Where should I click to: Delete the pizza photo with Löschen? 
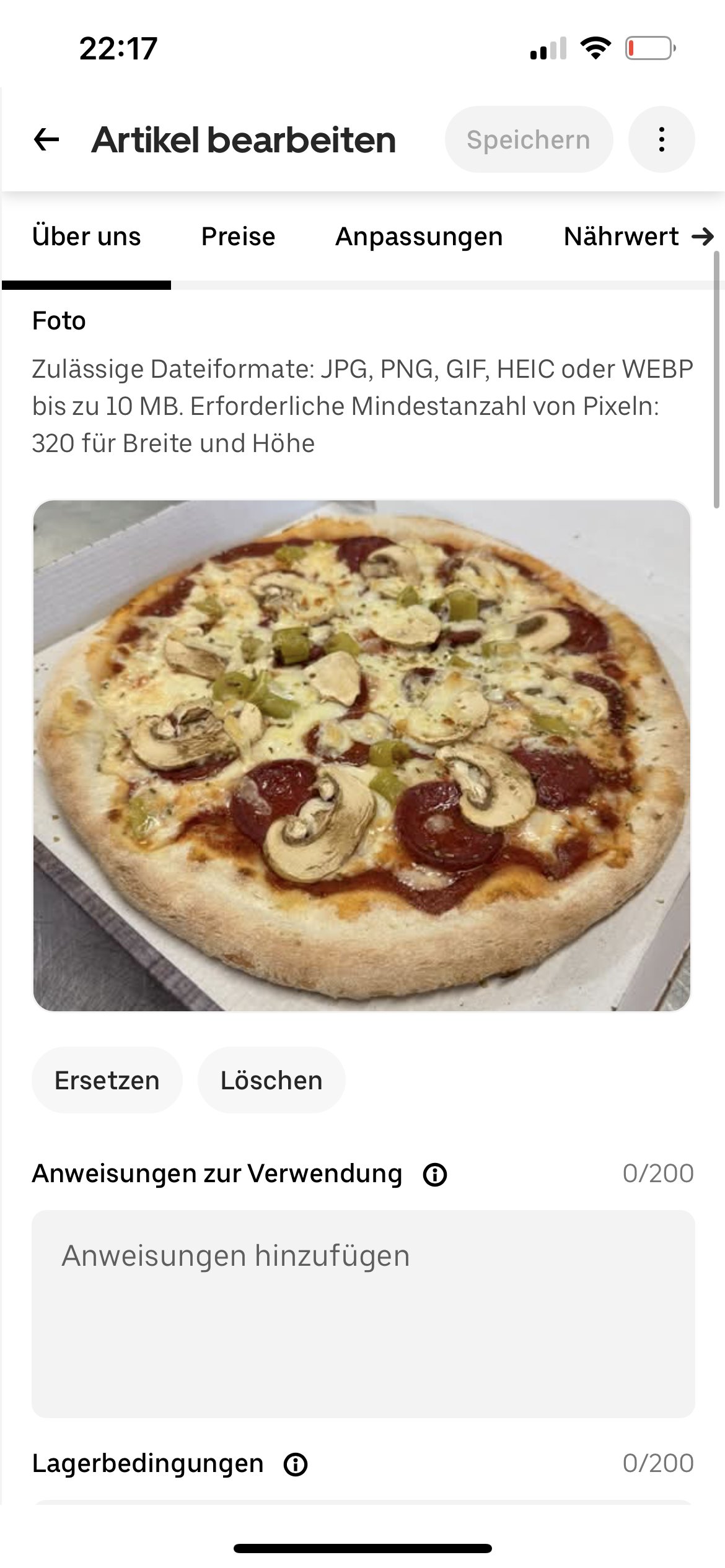click(x=271, y=1081)
